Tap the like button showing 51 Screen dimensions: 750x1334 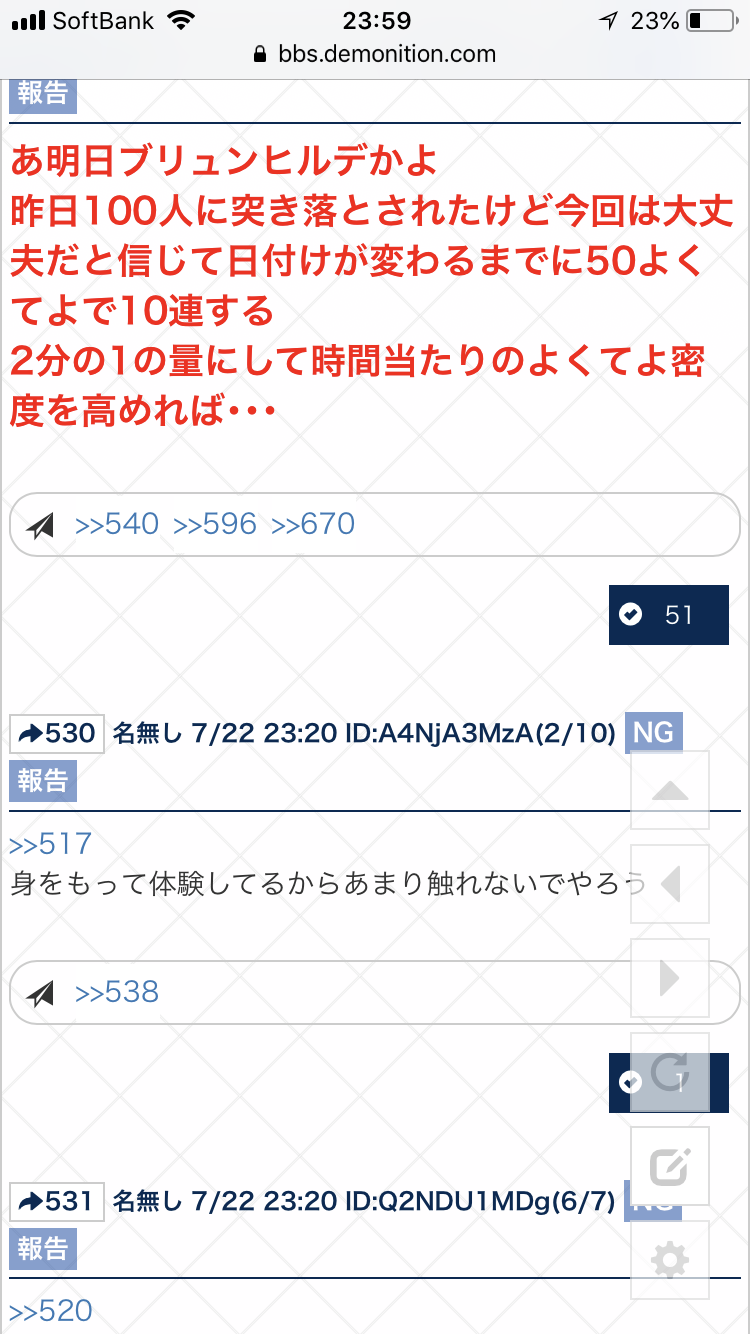click(668, 615)
